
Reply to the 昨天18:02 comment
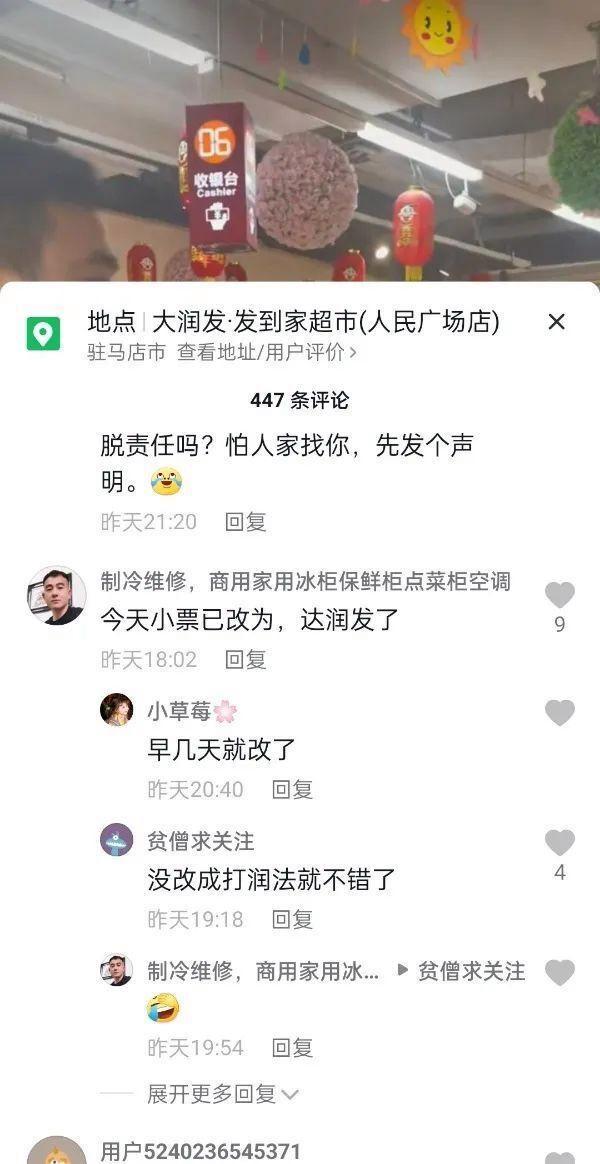[245, 660]
